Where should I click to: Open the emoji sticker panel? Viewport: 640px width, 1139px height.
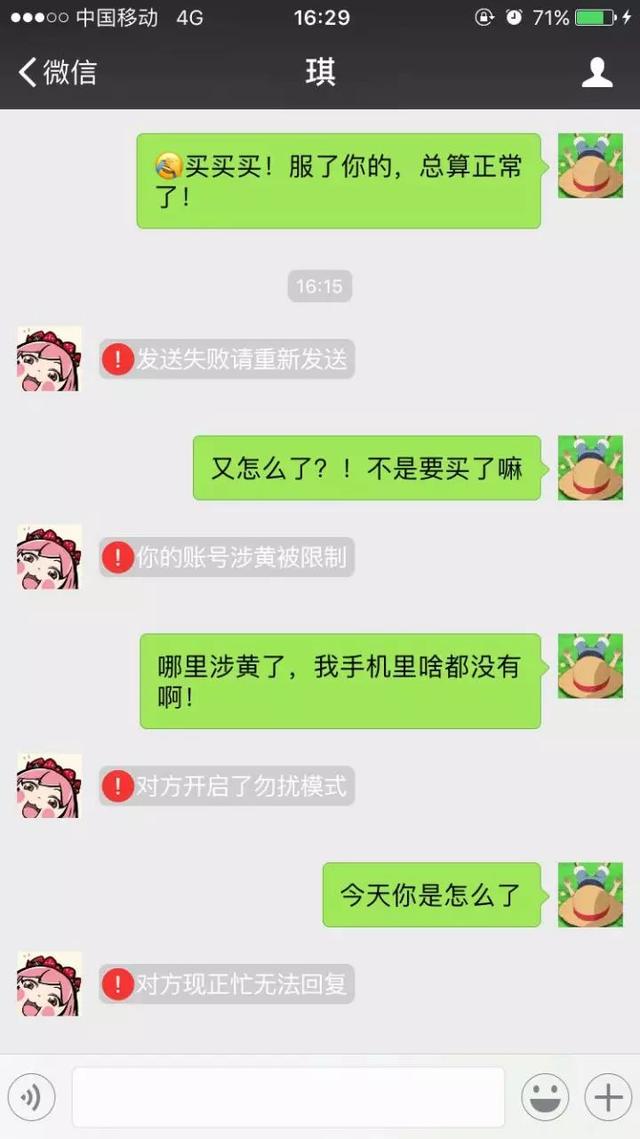click(545, 1097)
